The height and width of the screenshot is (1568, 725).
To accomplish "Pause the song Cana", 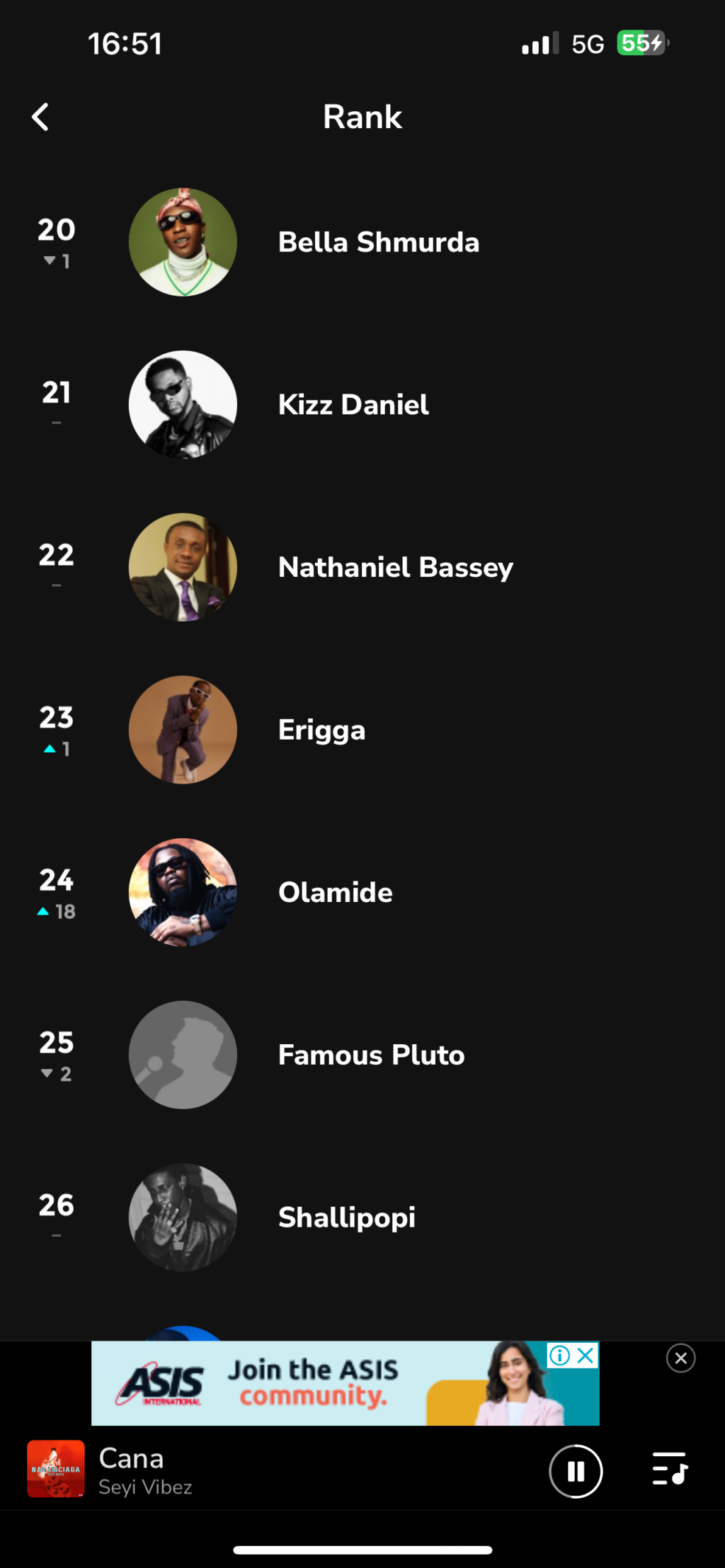I will click(x=576, y=1472).
